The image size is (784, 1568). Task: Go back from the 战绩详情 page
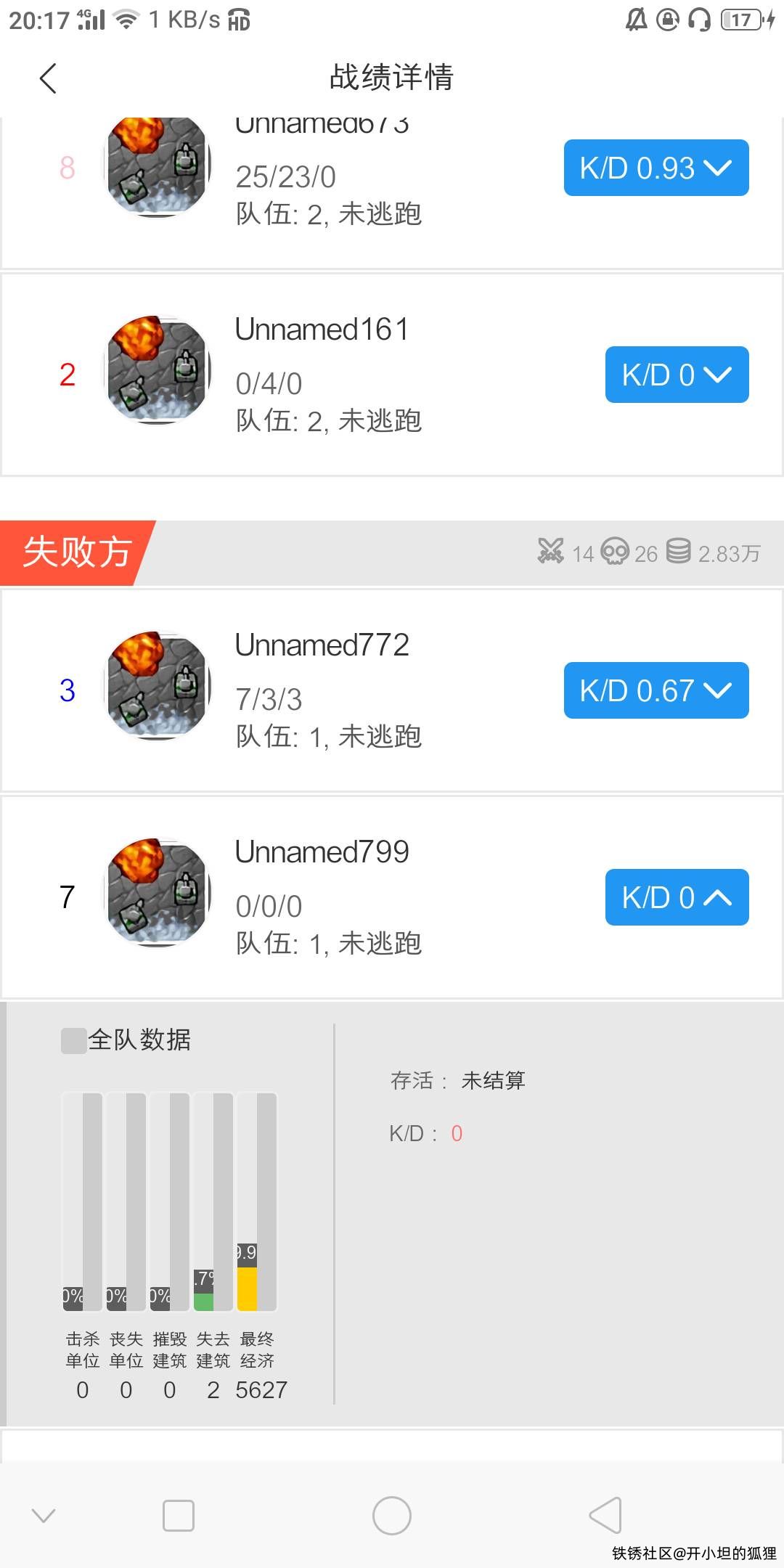point(48,78)
